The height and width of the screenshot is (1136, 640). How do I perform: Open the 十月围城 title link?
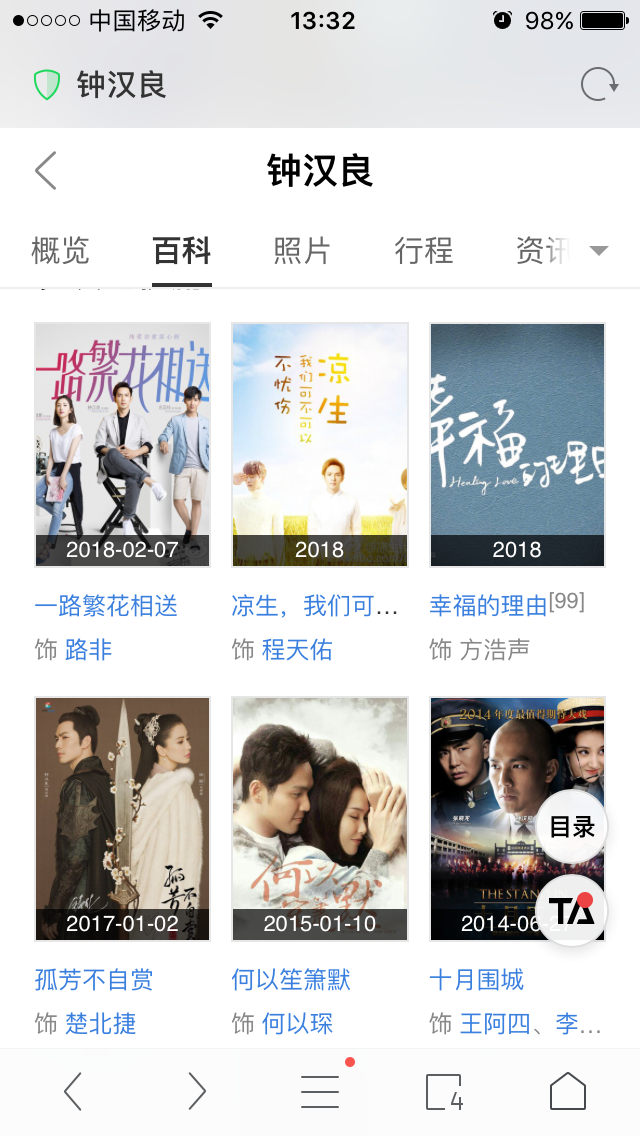(x=477, y=979)
